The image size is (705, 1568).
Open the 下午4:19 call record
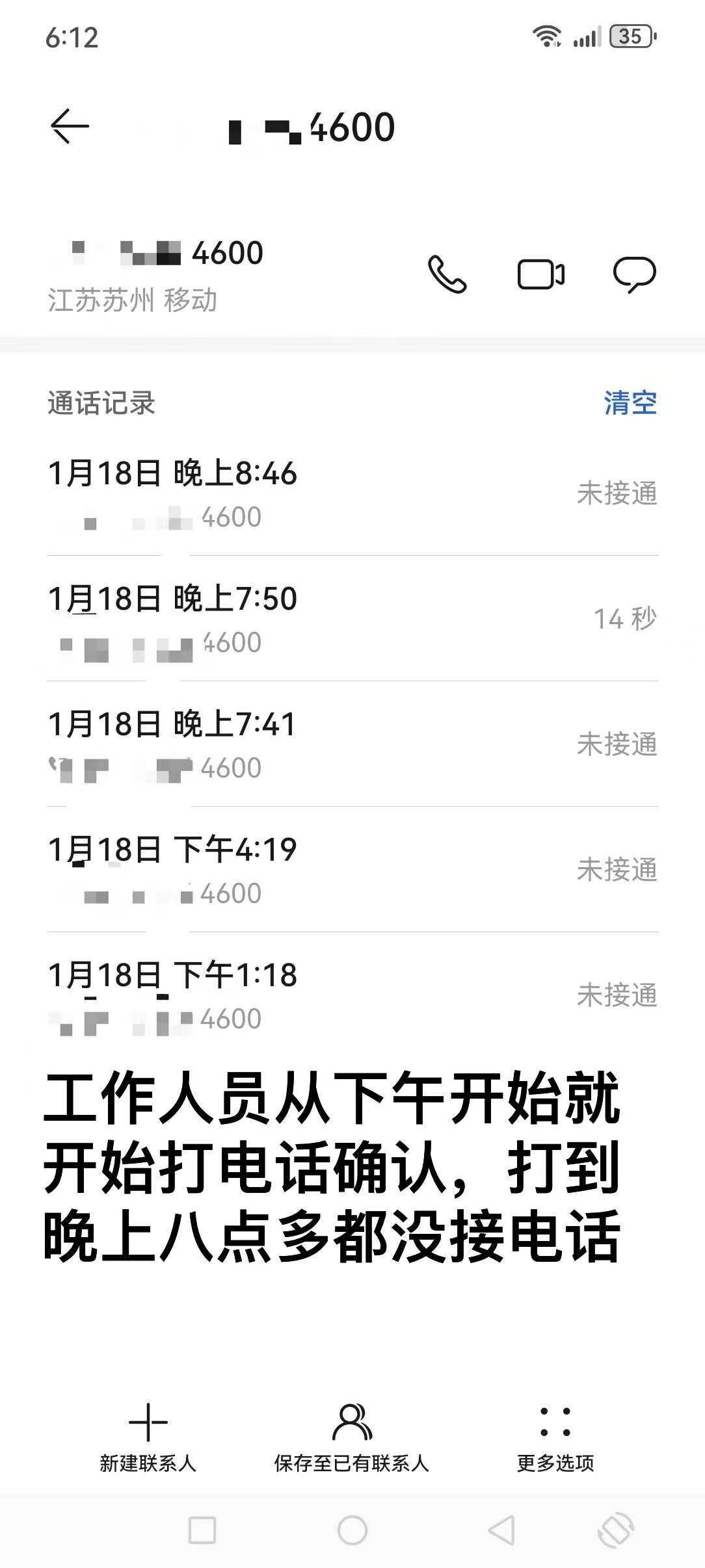click(351, 869)
